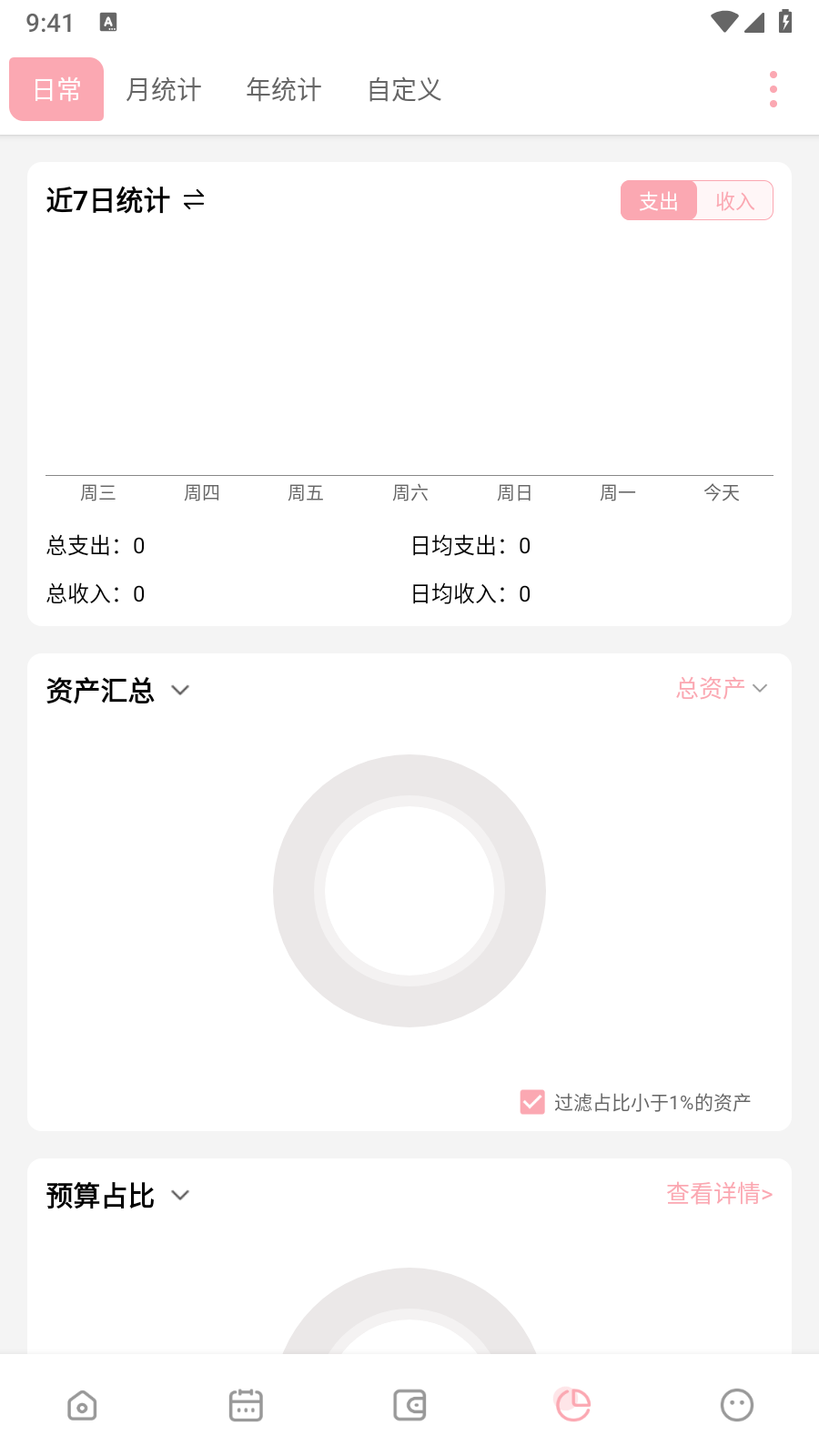Open the three-dot overflow menu
819x1456 pixels.
tap(773, 88)
